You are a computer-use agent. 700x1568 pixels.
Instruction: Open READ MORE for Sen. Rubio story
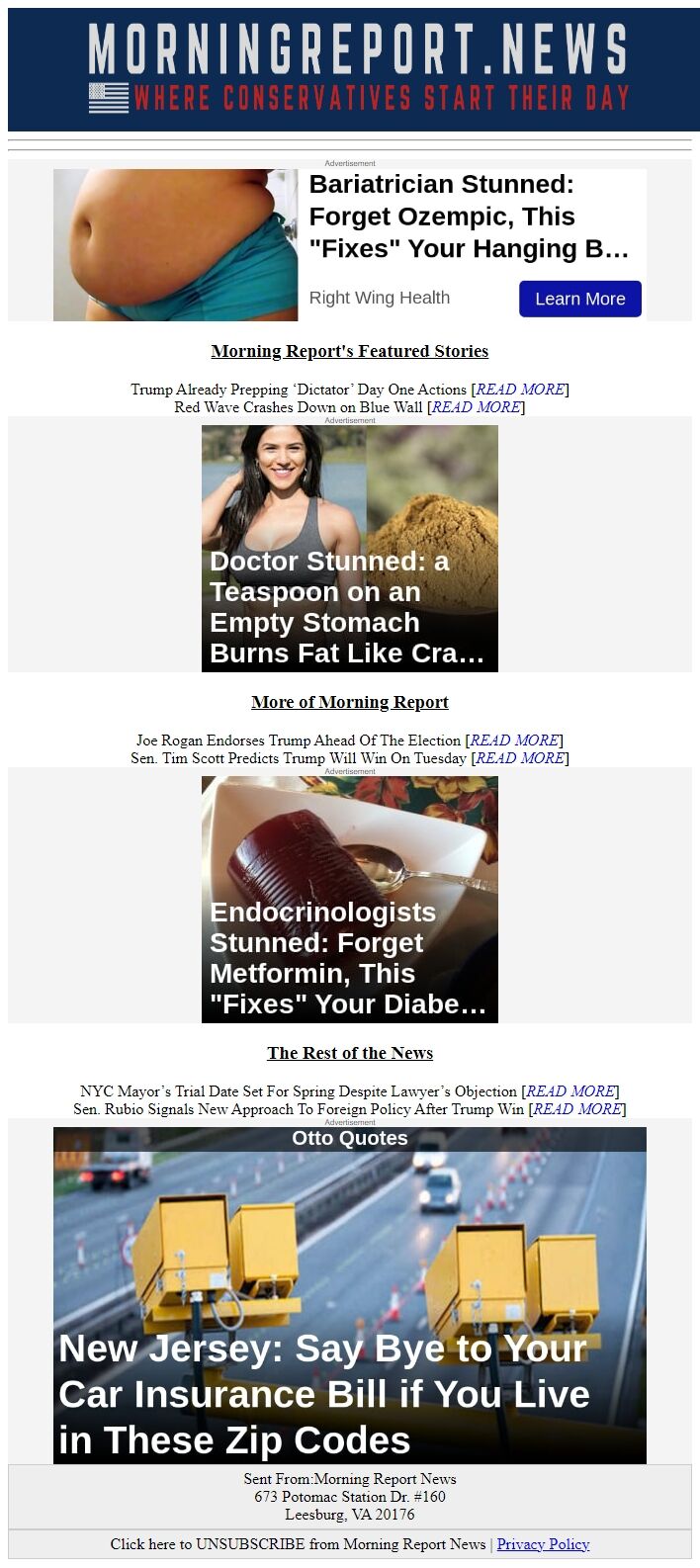click(577, 1109)
